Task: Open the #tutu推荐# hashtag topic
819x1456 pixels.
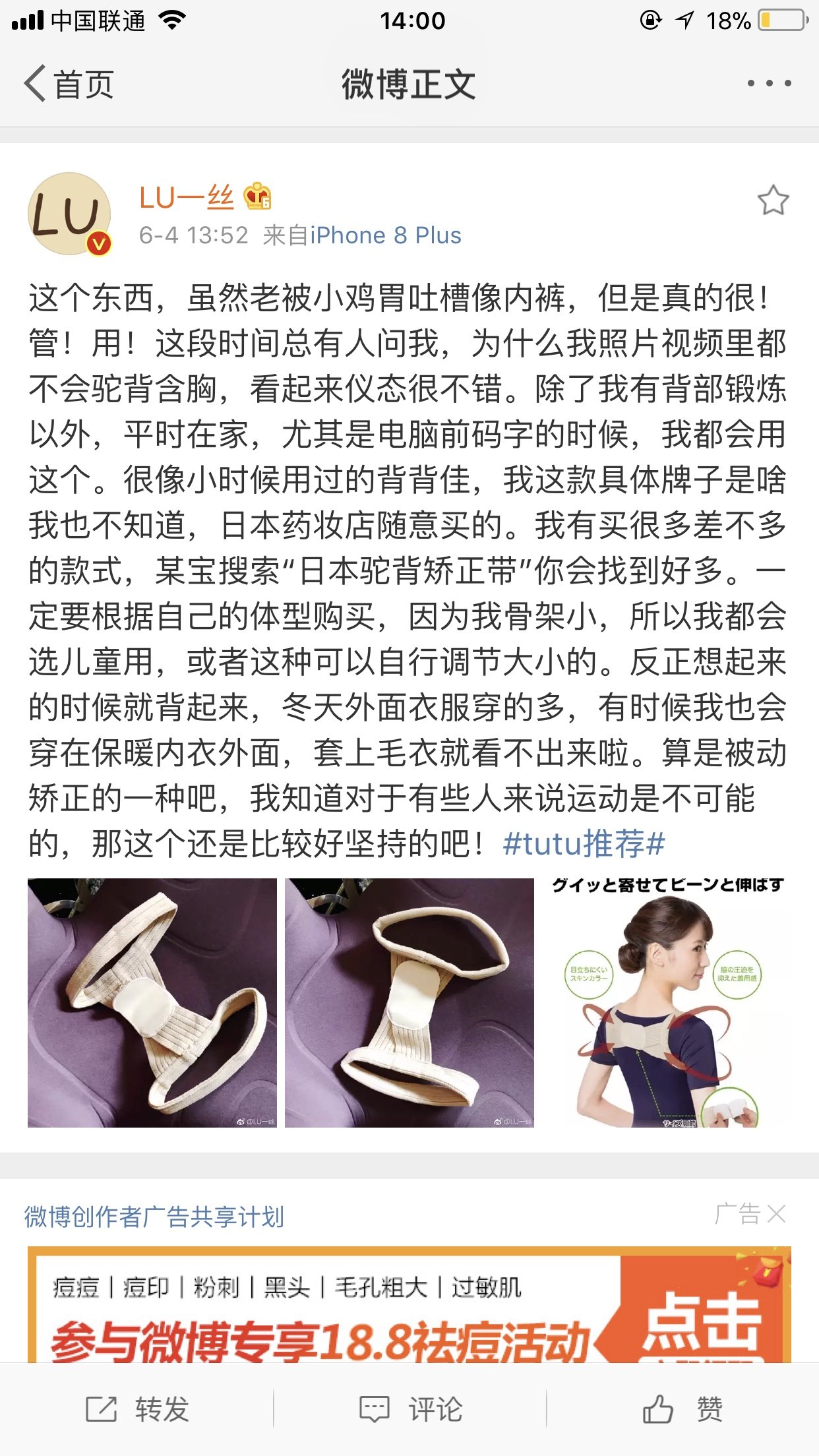Action: tap(584, 844)
